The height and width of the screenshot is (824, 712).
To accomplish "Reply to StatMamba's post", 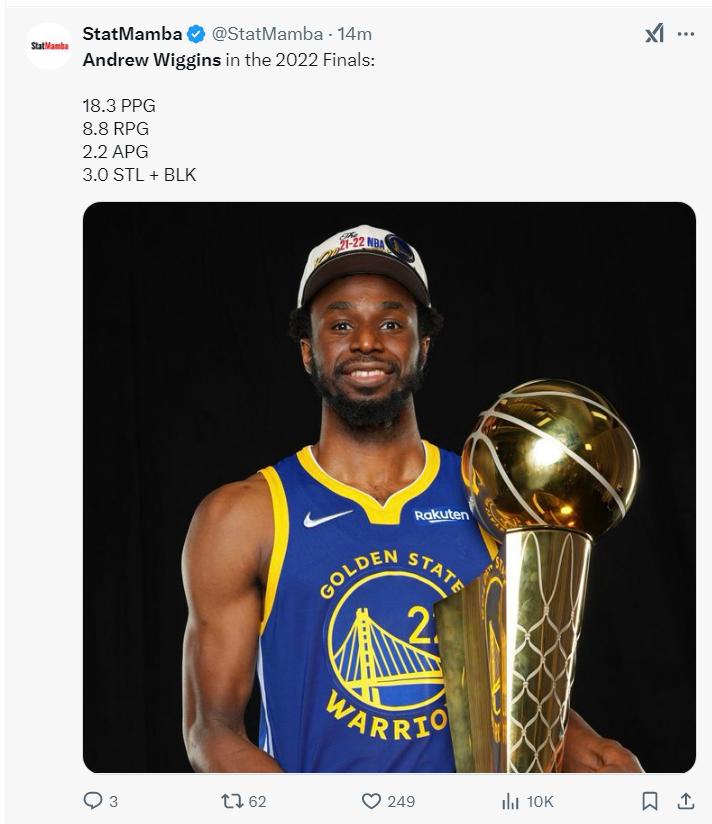I will 93,801.
